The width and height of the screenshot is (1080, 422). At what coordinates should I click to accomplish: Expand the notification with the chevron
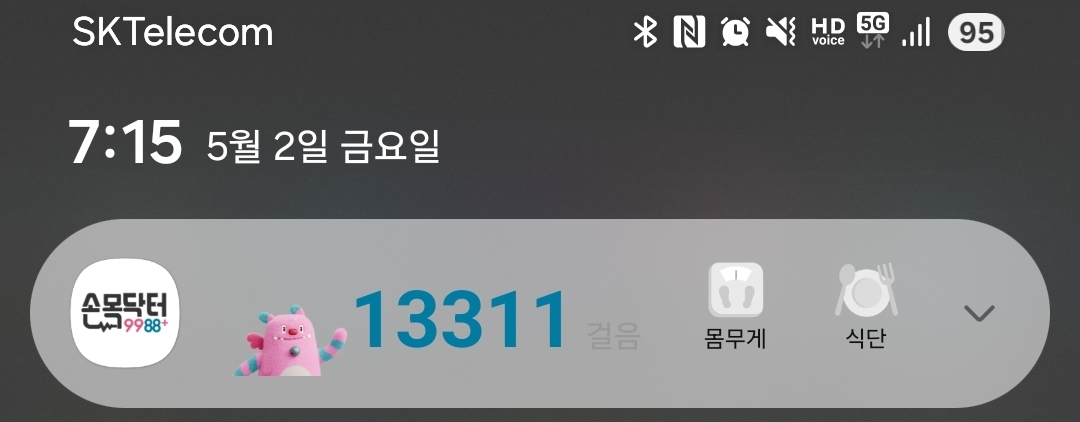click(x=978, y=313)
